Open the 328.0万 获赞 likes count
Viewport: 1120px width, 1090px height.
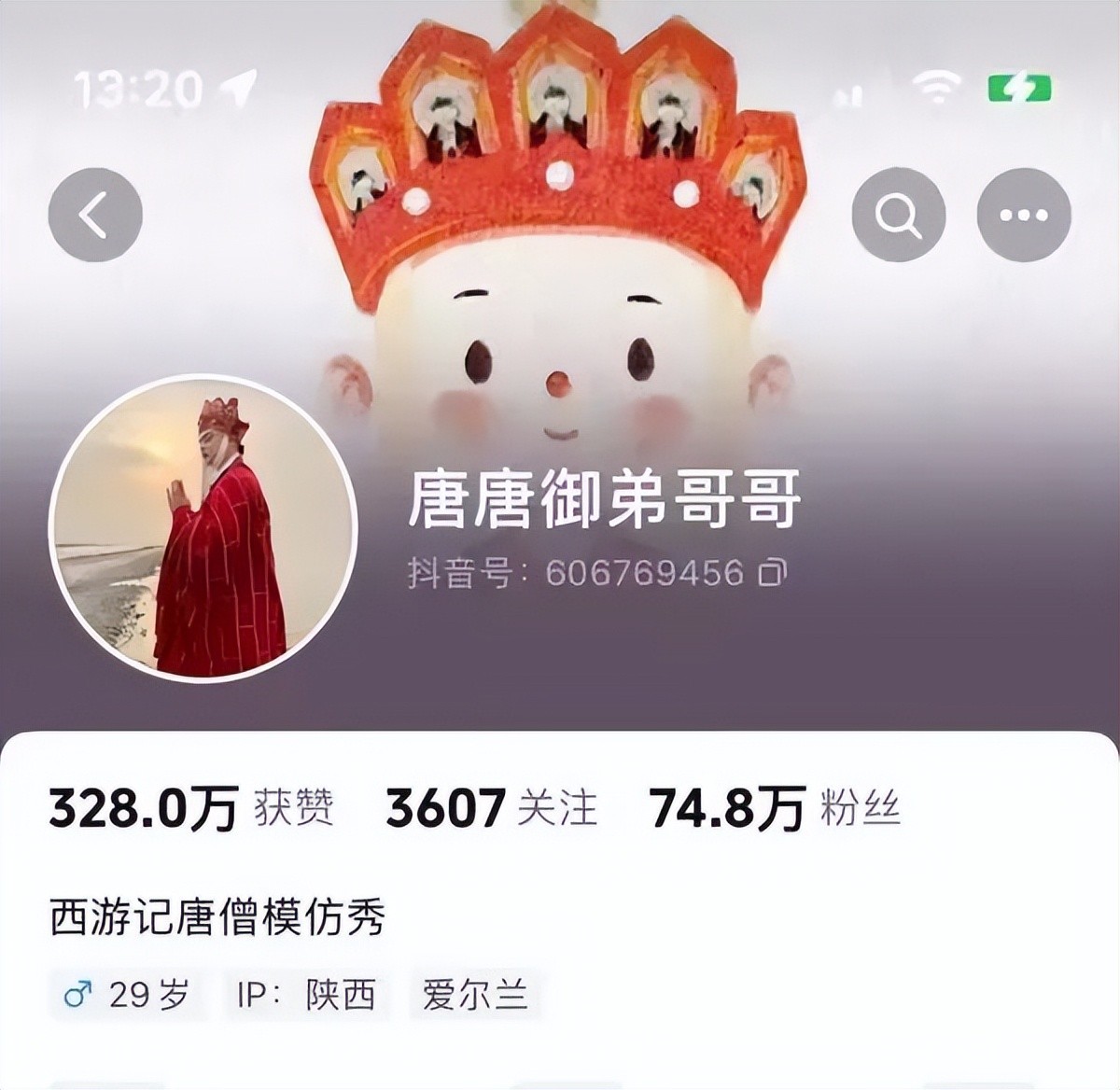[x=190, y=808]
